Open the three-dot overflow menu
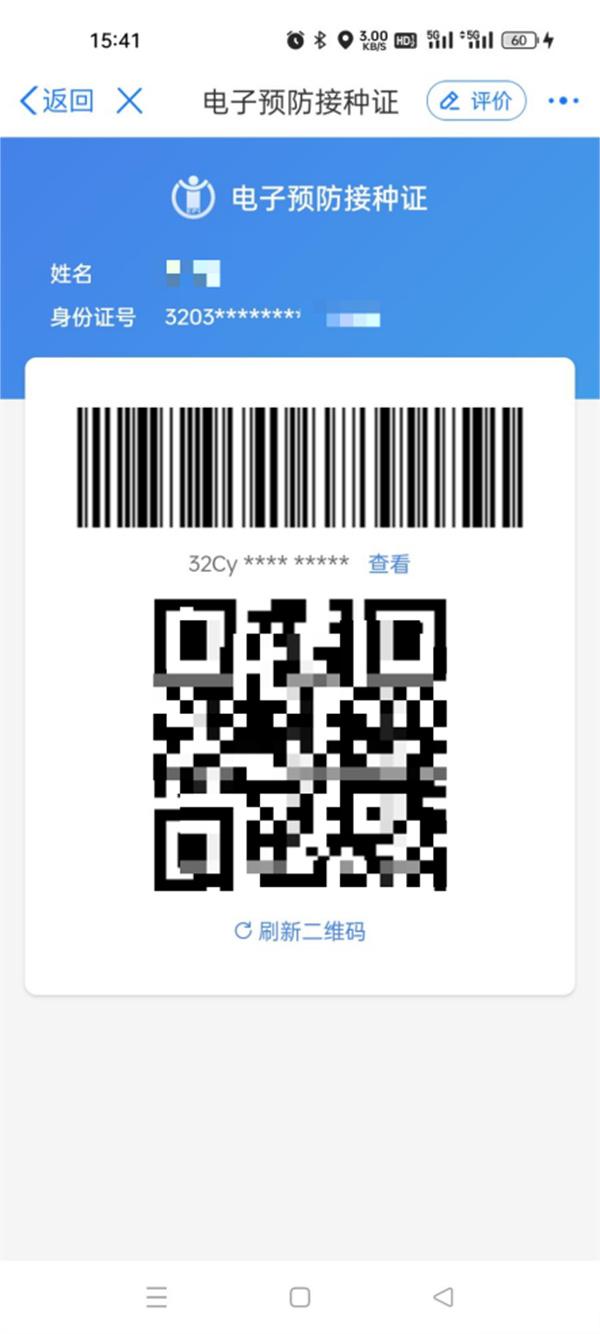Viewport: 600px width, 1334px height. [563, 101]
